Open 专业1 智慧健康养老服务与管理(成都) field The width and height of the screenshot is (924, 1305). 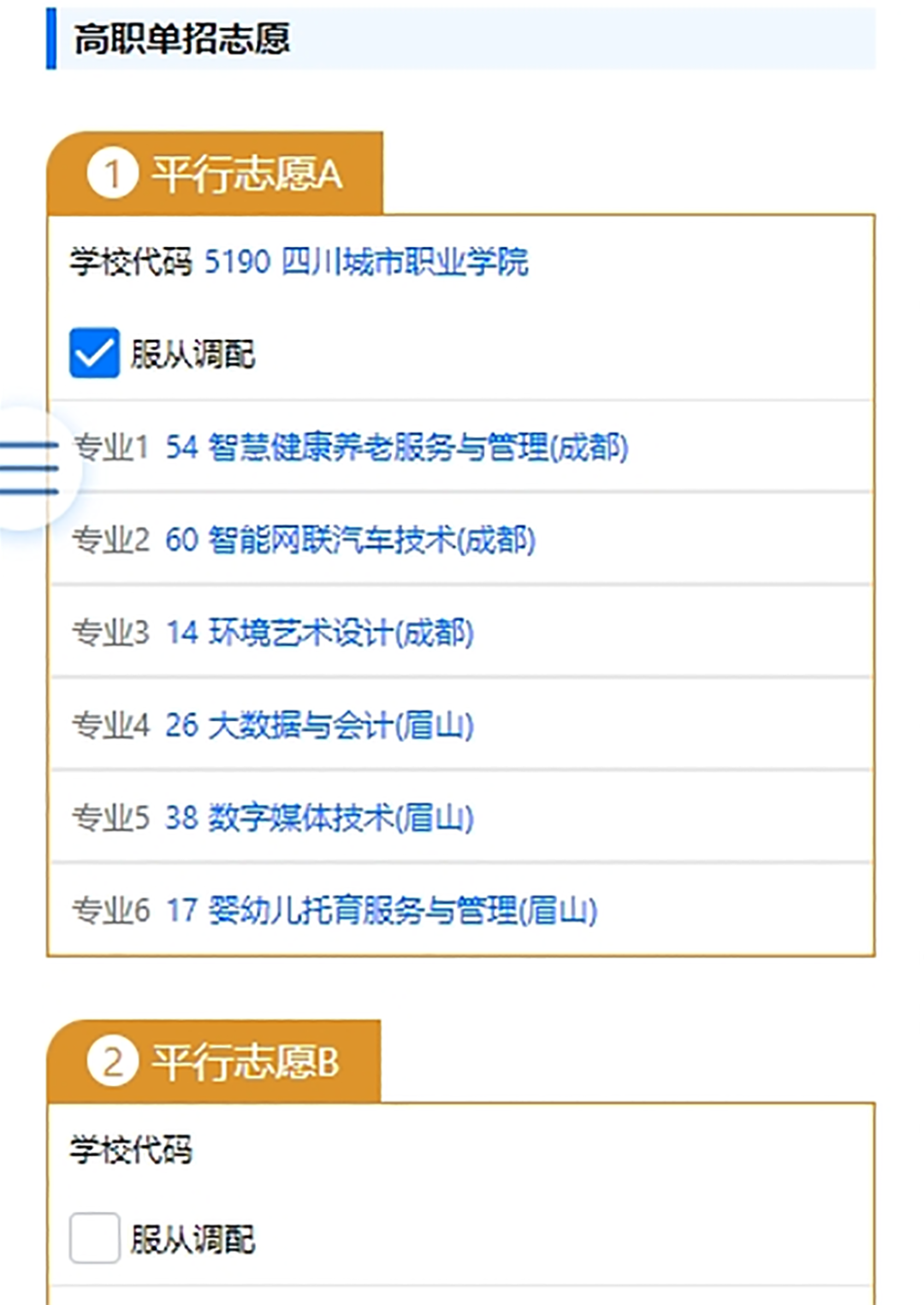tap(396, 448)
